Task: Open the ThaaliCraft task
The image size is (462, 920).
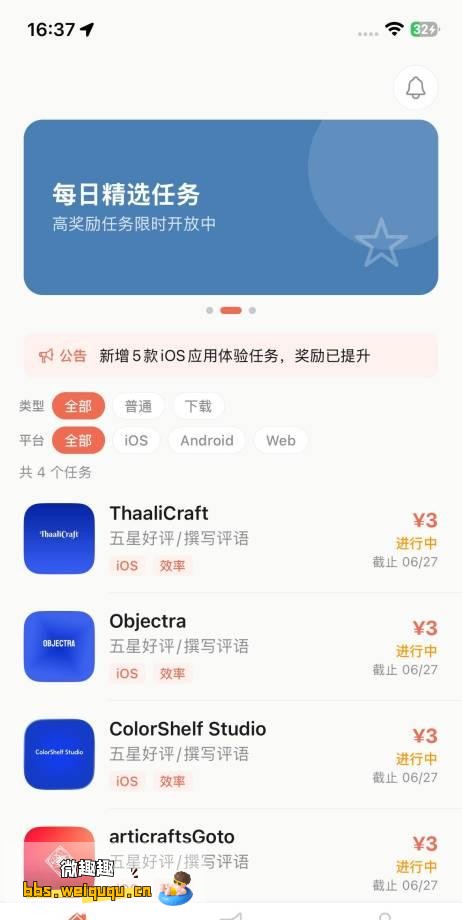Action: [x=231, y=539]
